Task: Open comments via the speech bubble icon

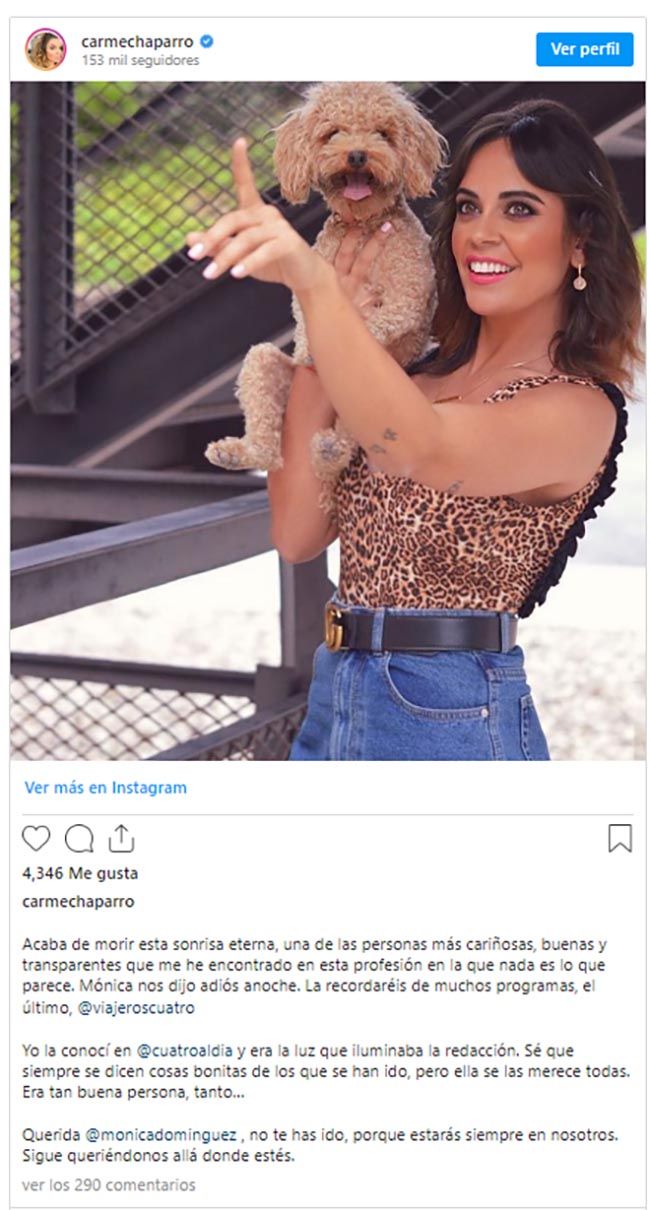Action: [79, 838]
